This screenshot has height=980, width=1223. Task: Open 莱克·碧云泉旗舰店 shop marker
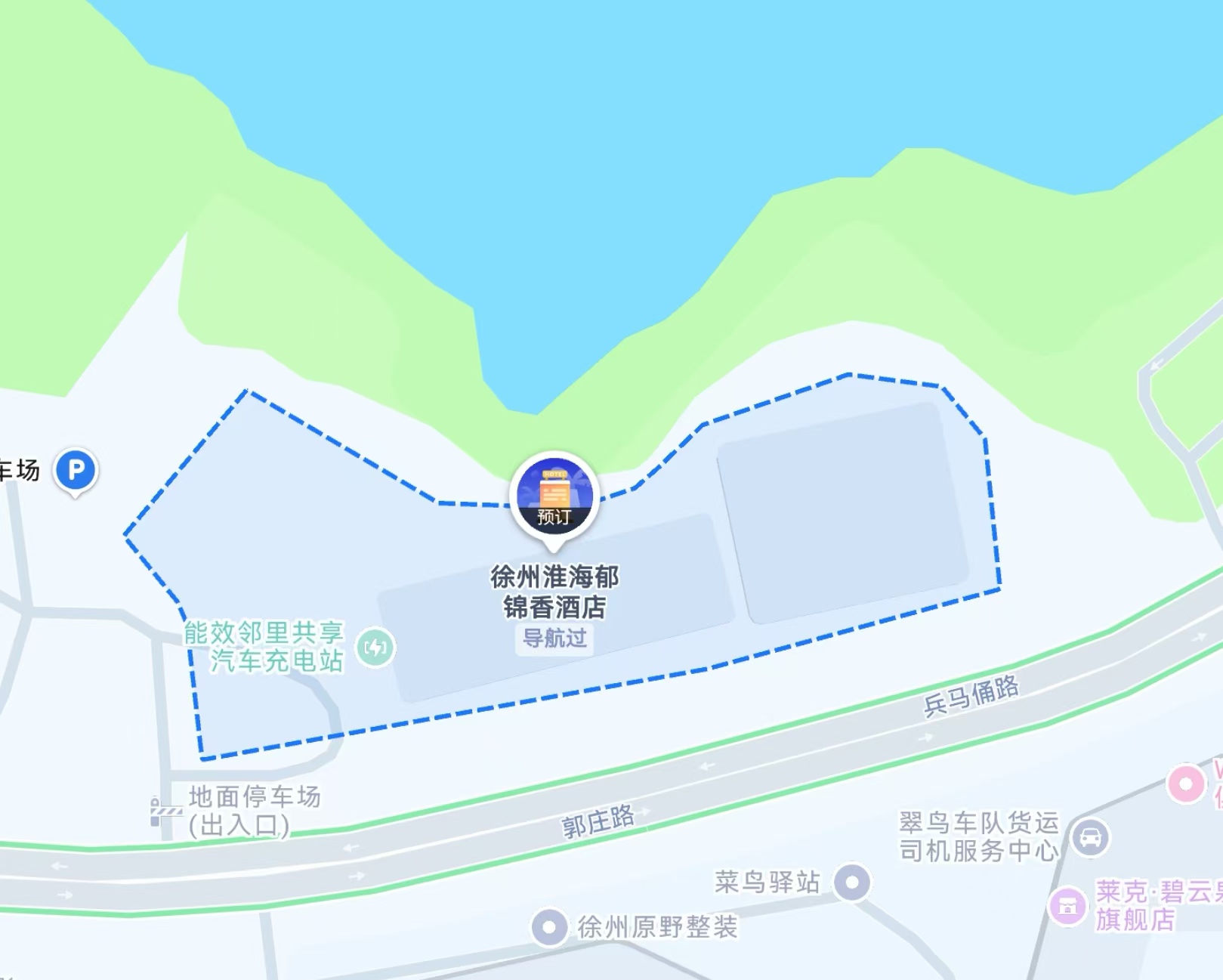click(x=1067, y=904)
